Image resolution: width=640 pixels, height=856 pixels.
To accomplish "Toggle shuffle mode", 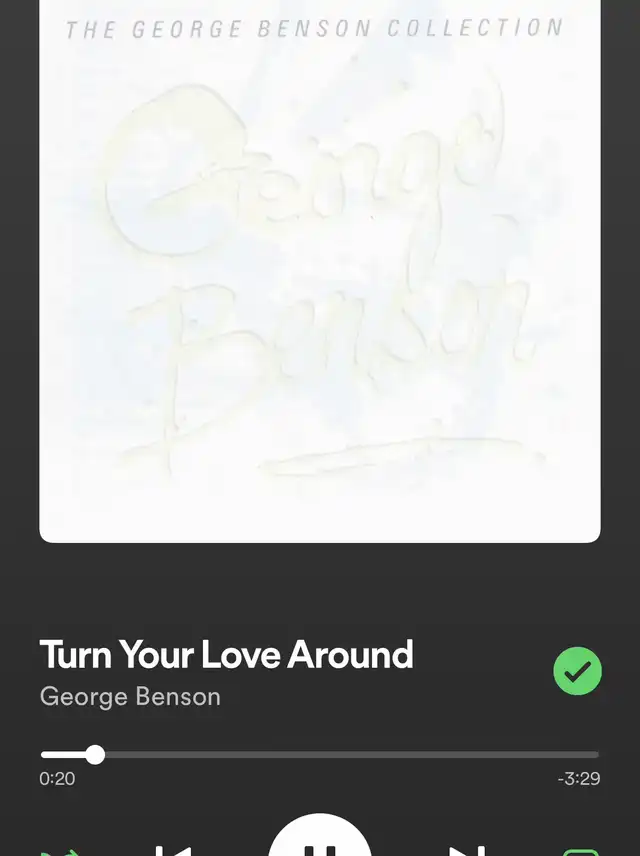I will [x=60, y=852].
